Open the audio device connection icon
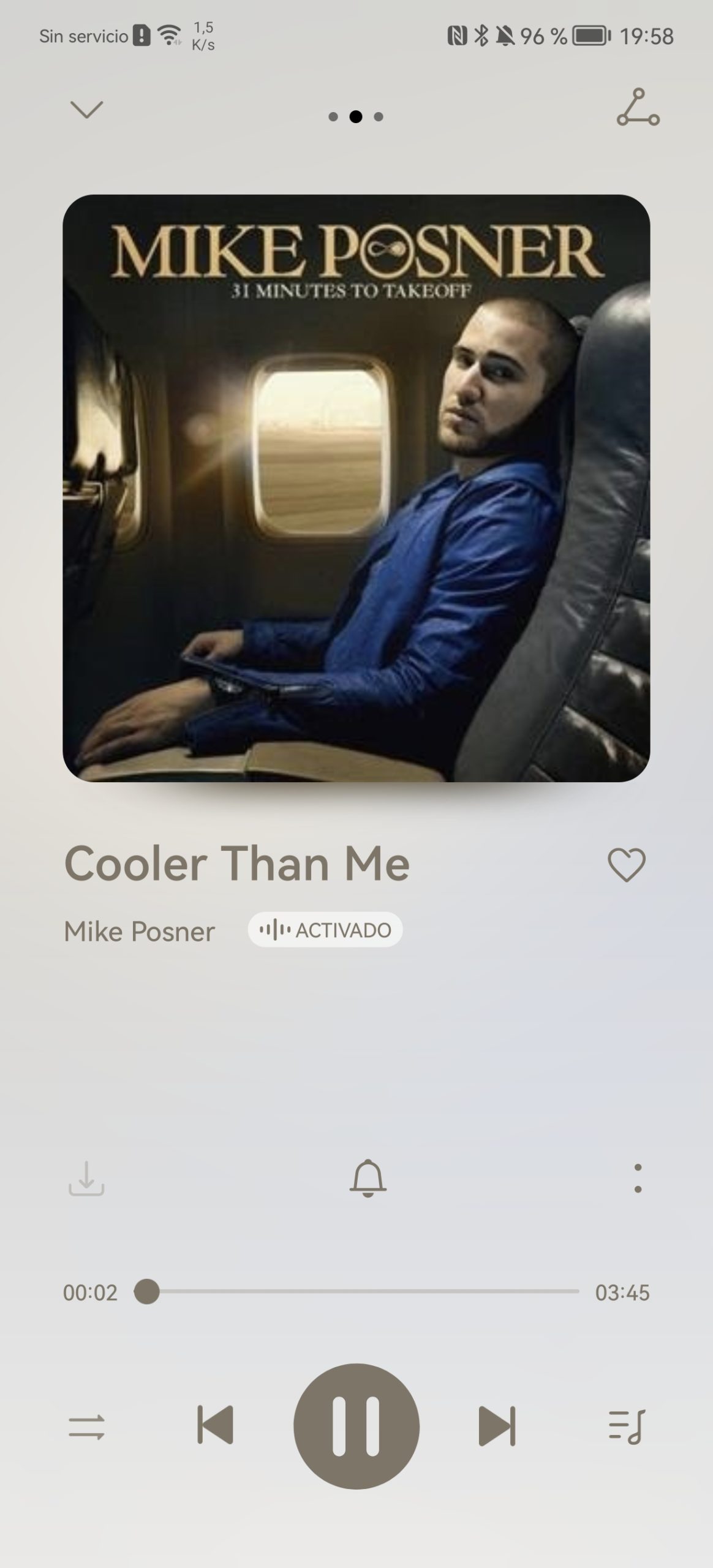The image size is (713, 1568). click(x=638, y=108)
